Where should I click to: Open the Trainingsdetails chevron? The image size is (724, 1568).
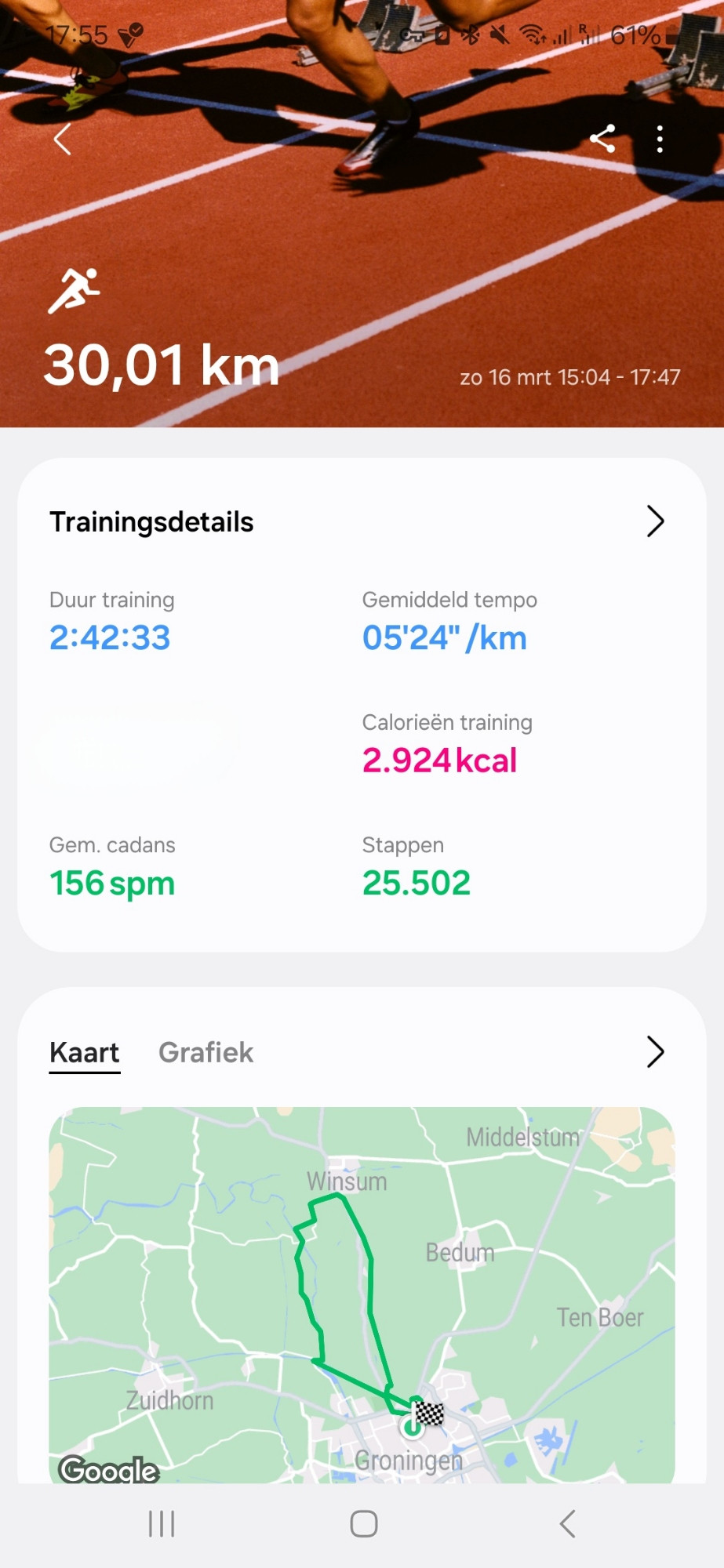(x=655, y=521)
